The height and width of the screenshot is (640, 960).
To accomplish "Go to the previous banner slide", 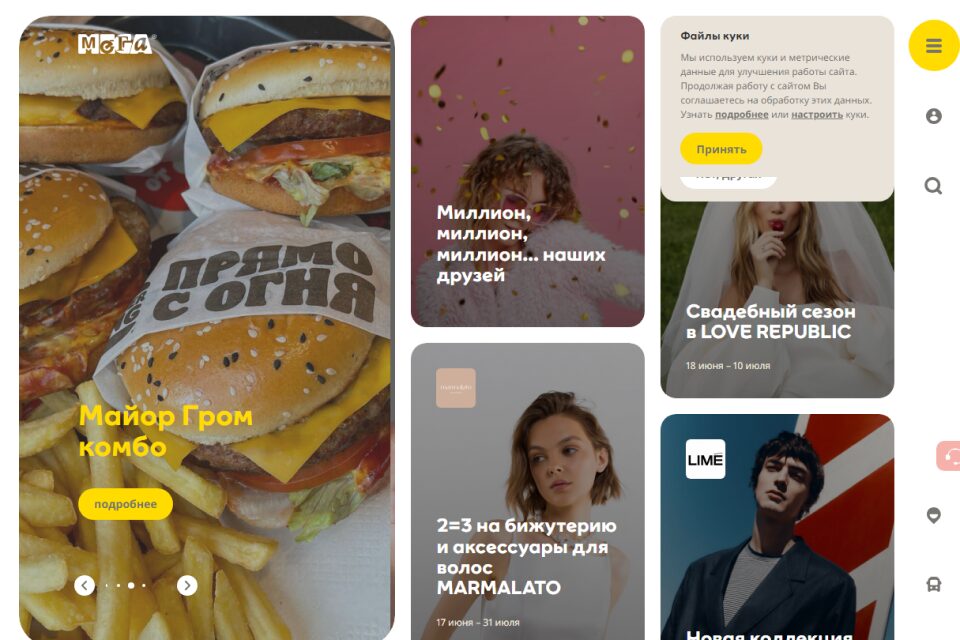I will (85, 585).
